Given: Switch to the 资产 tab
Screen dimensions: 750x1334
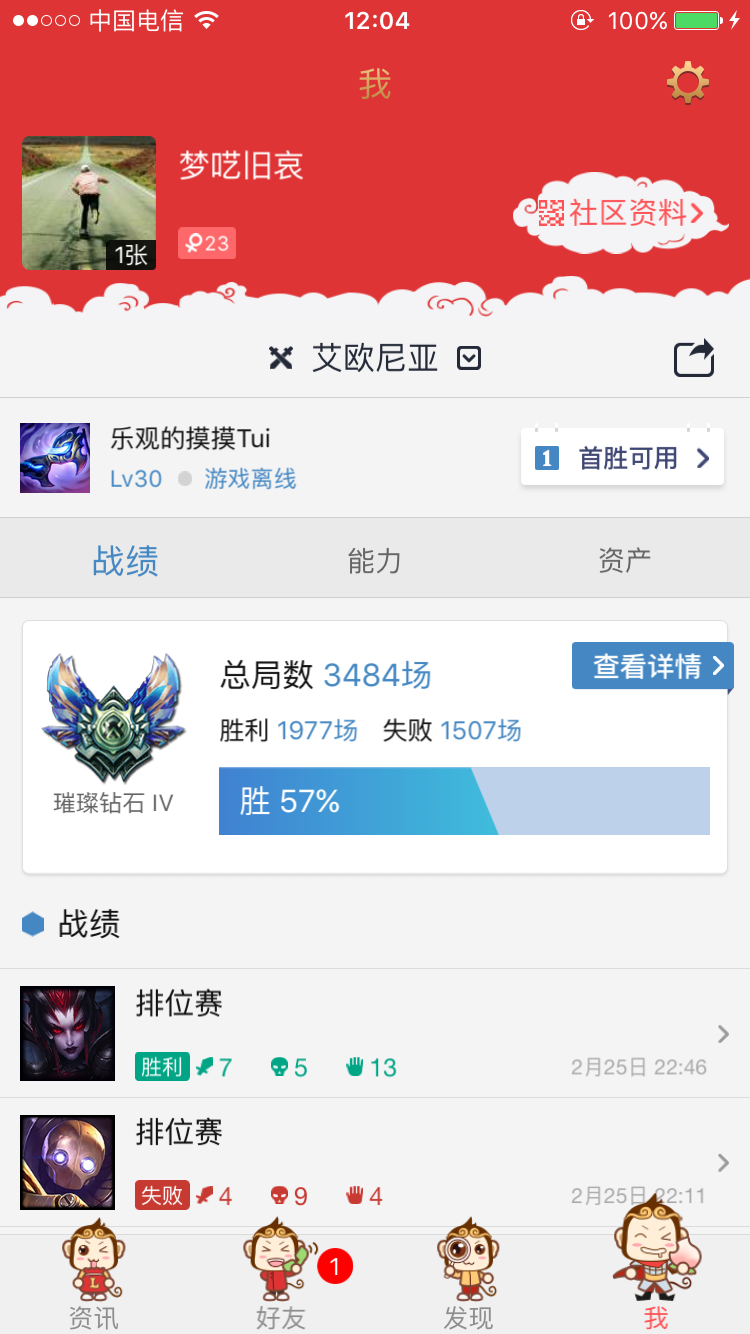Looking at the screenshot, I should coord(625,561).
